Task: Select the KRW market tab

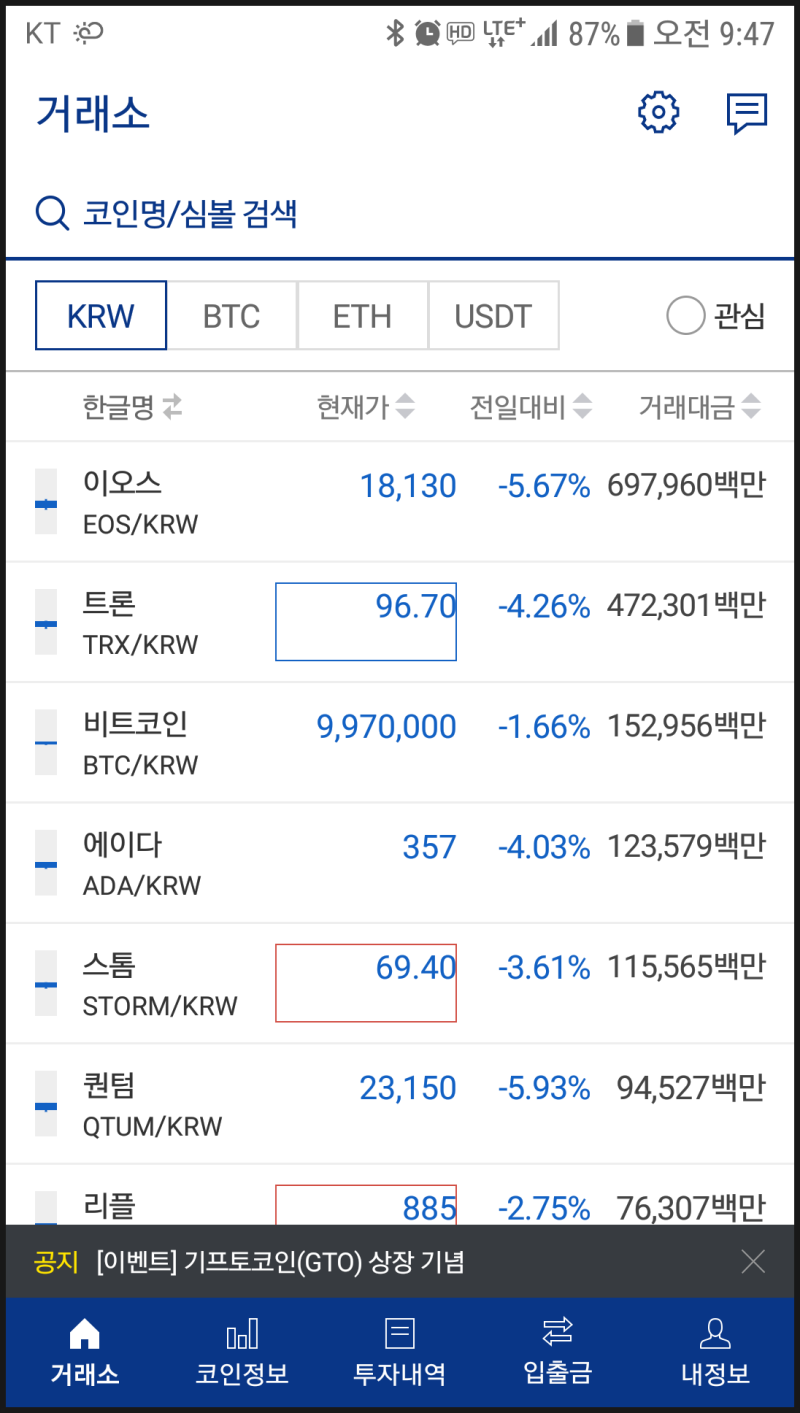Action: click(x=101, y=316)
